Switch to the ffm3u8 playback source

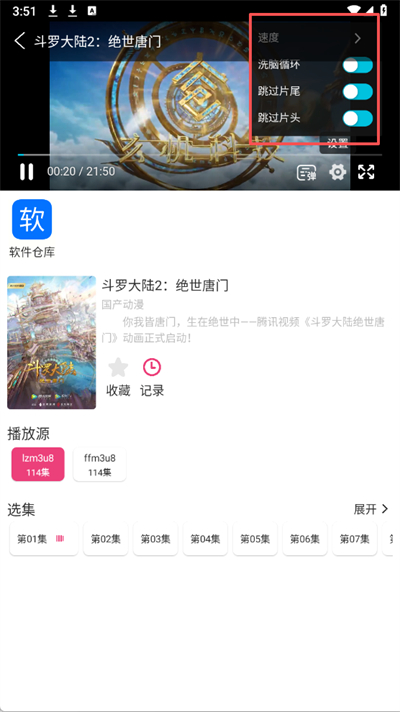[99, 464]
